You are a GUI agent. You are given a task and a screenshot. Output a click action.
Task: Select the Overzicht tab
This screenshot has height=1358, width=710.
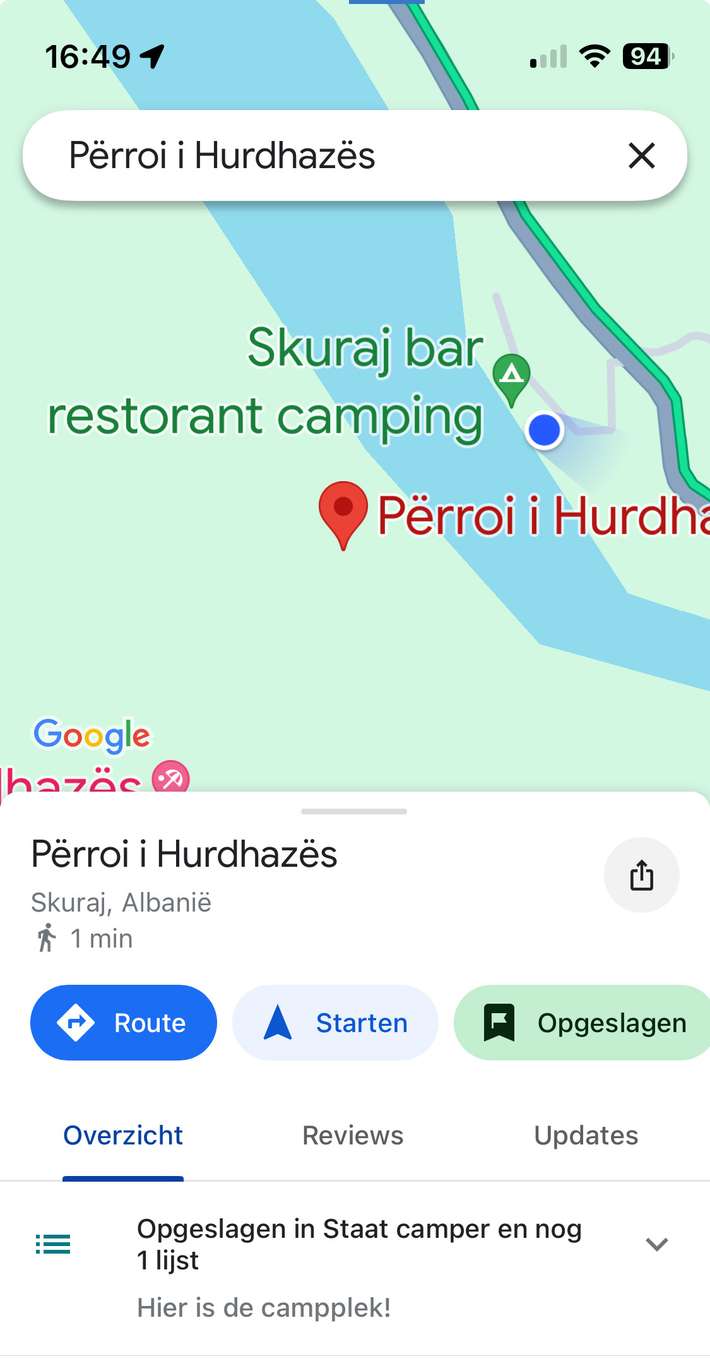[x=123, y=1135]
